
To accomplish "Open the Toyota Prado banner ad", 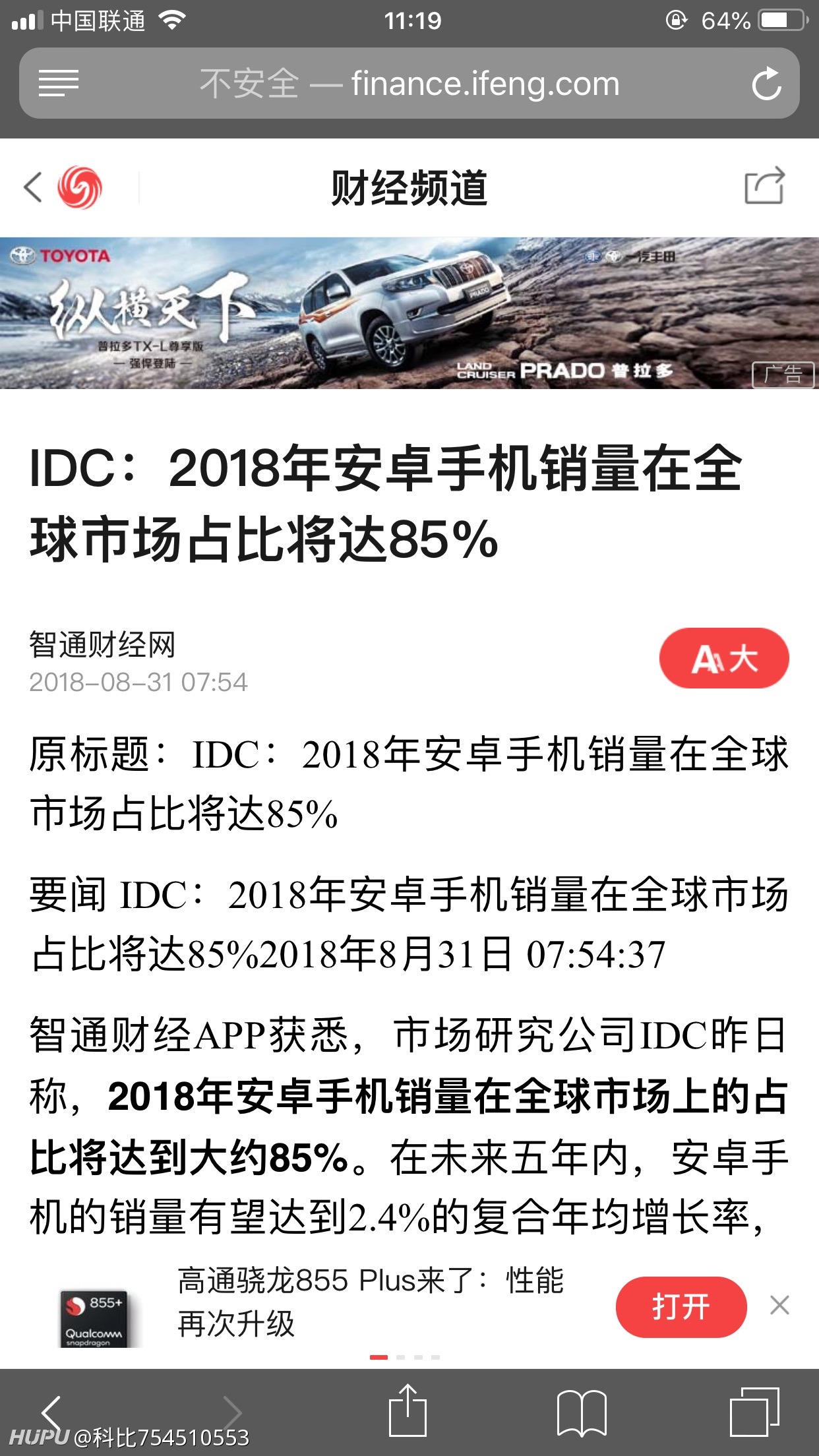I will click(409, 313).
